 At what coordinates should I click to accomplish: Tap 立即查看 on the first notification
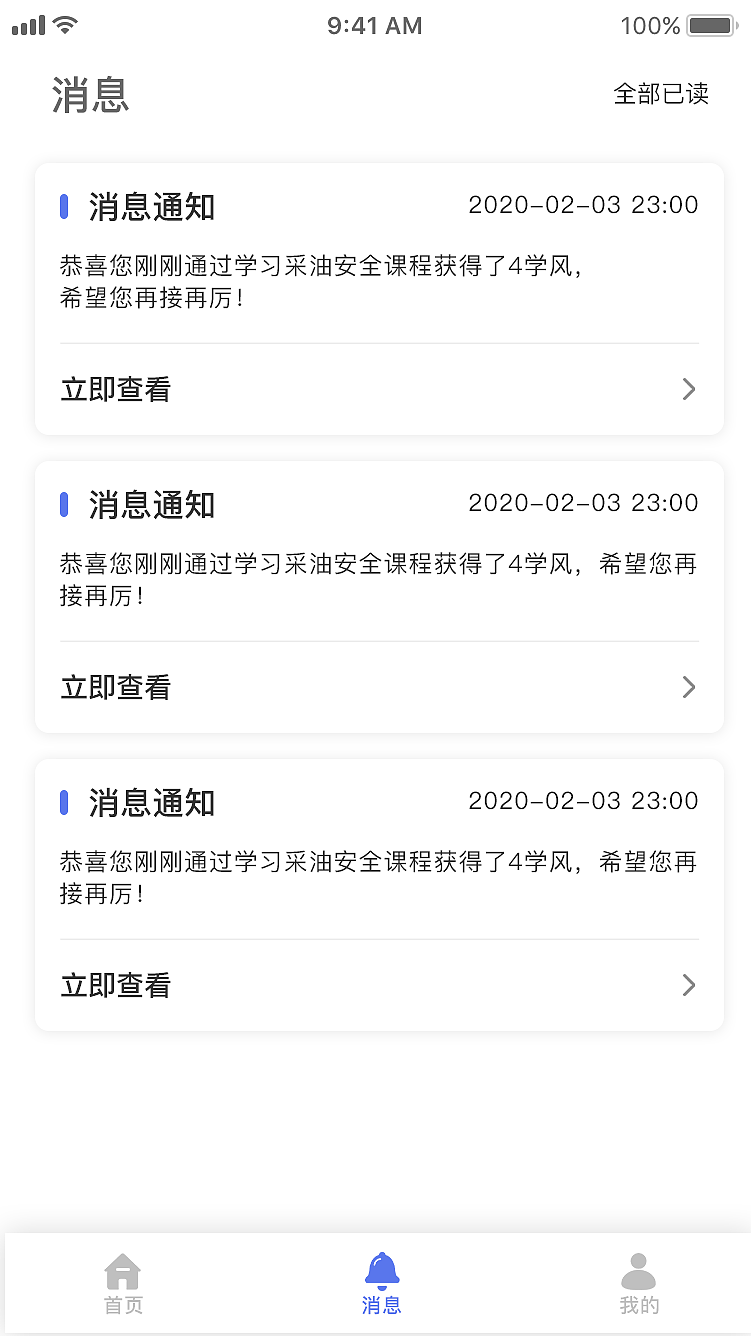(114, 389)
